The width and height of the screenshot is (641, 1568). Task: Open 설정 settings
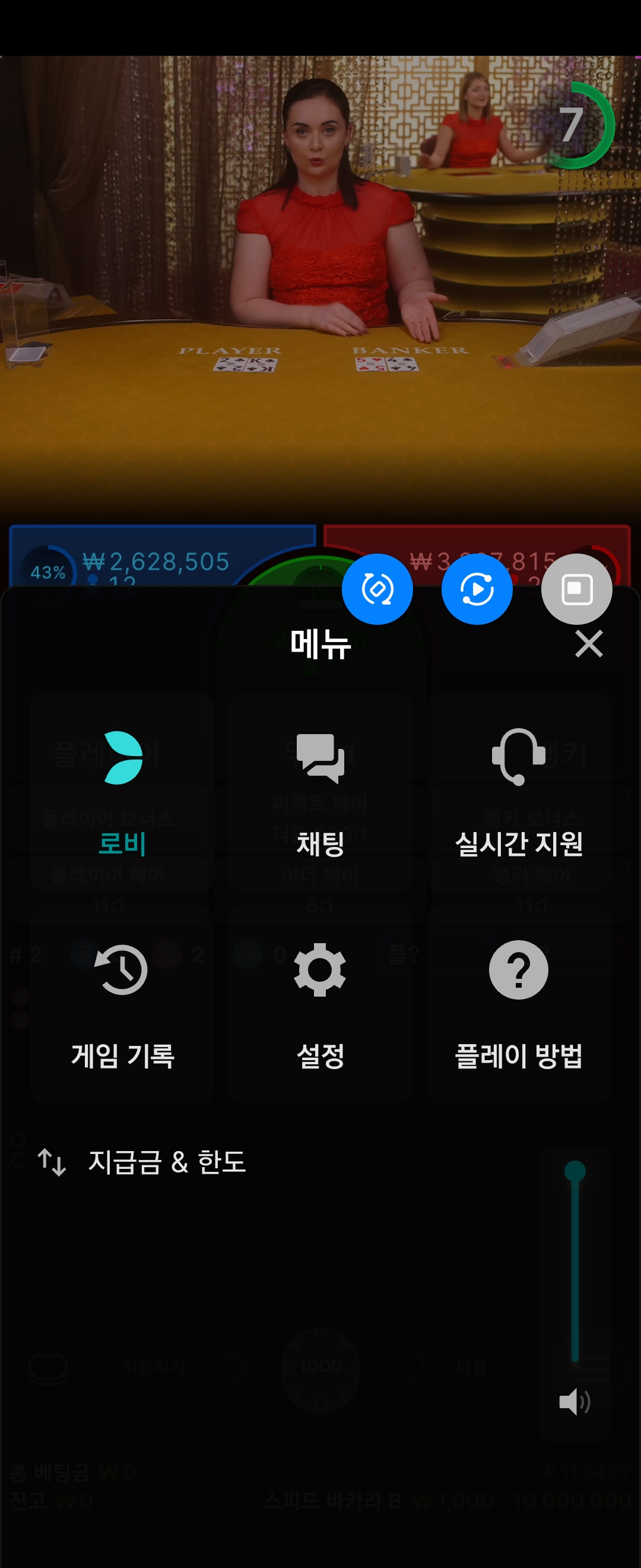(320, 1004)
